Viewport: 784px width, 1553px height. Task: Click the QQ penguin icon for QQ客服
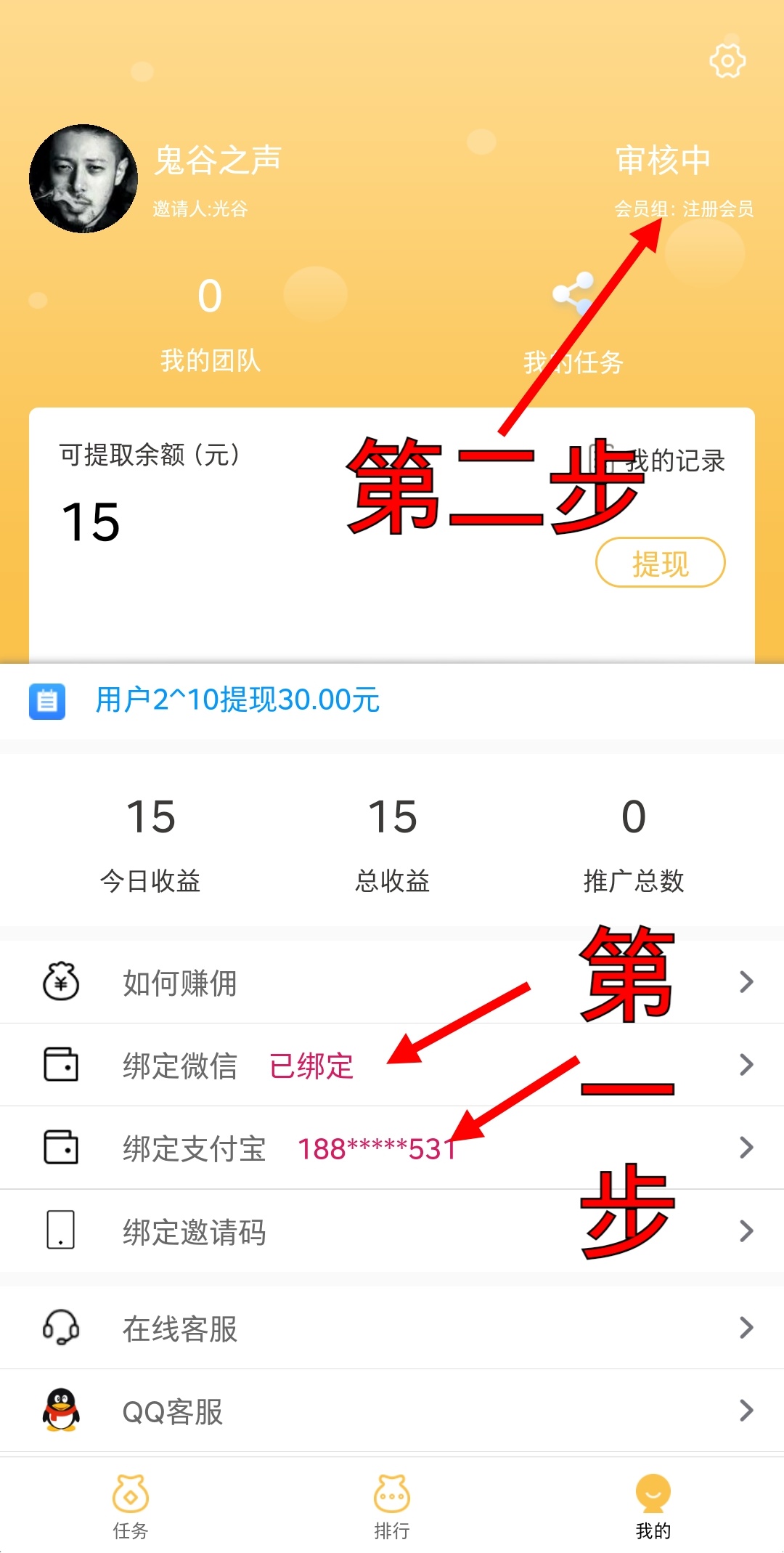(x=62, y=1410)
